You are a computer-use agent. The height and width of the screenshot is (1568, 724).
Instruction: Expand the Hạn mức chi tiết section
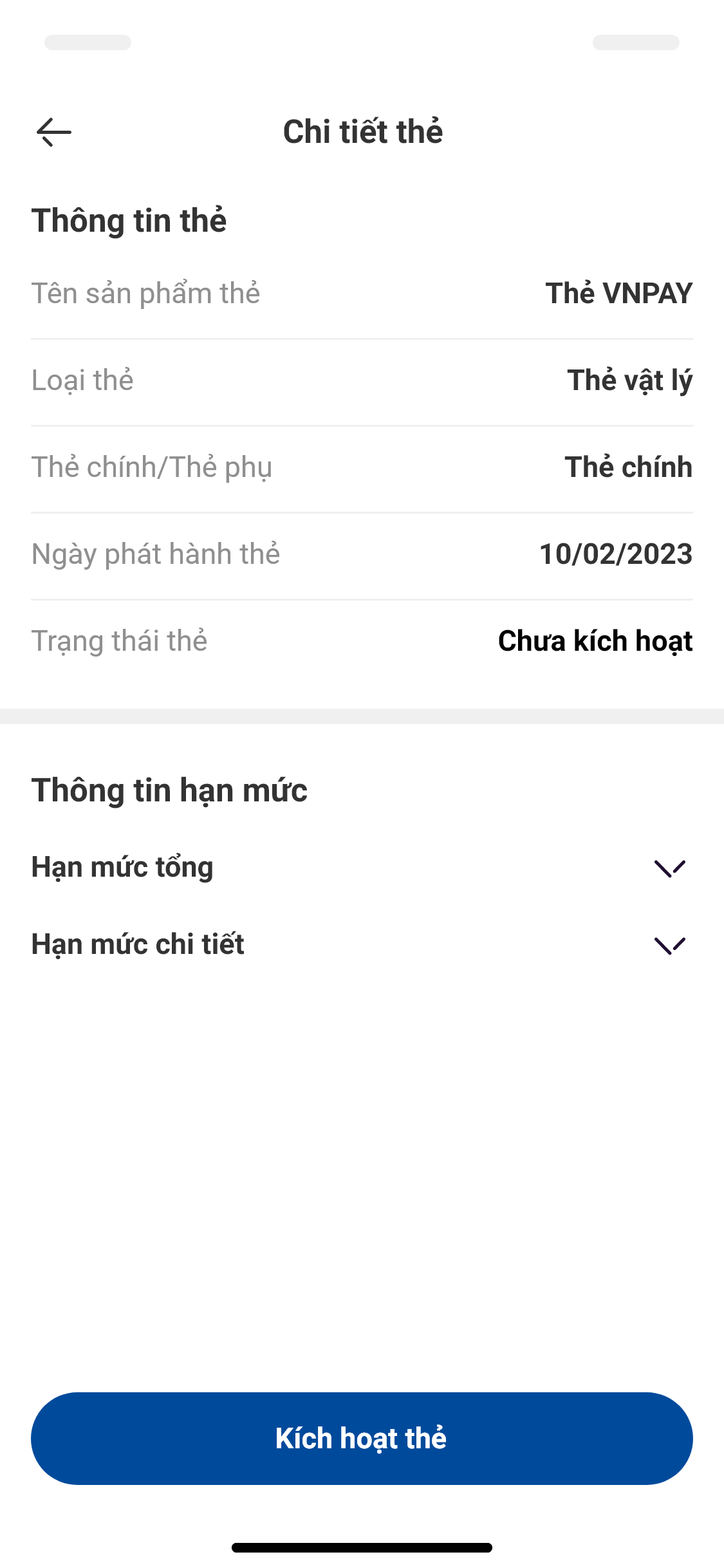(669, 945)
